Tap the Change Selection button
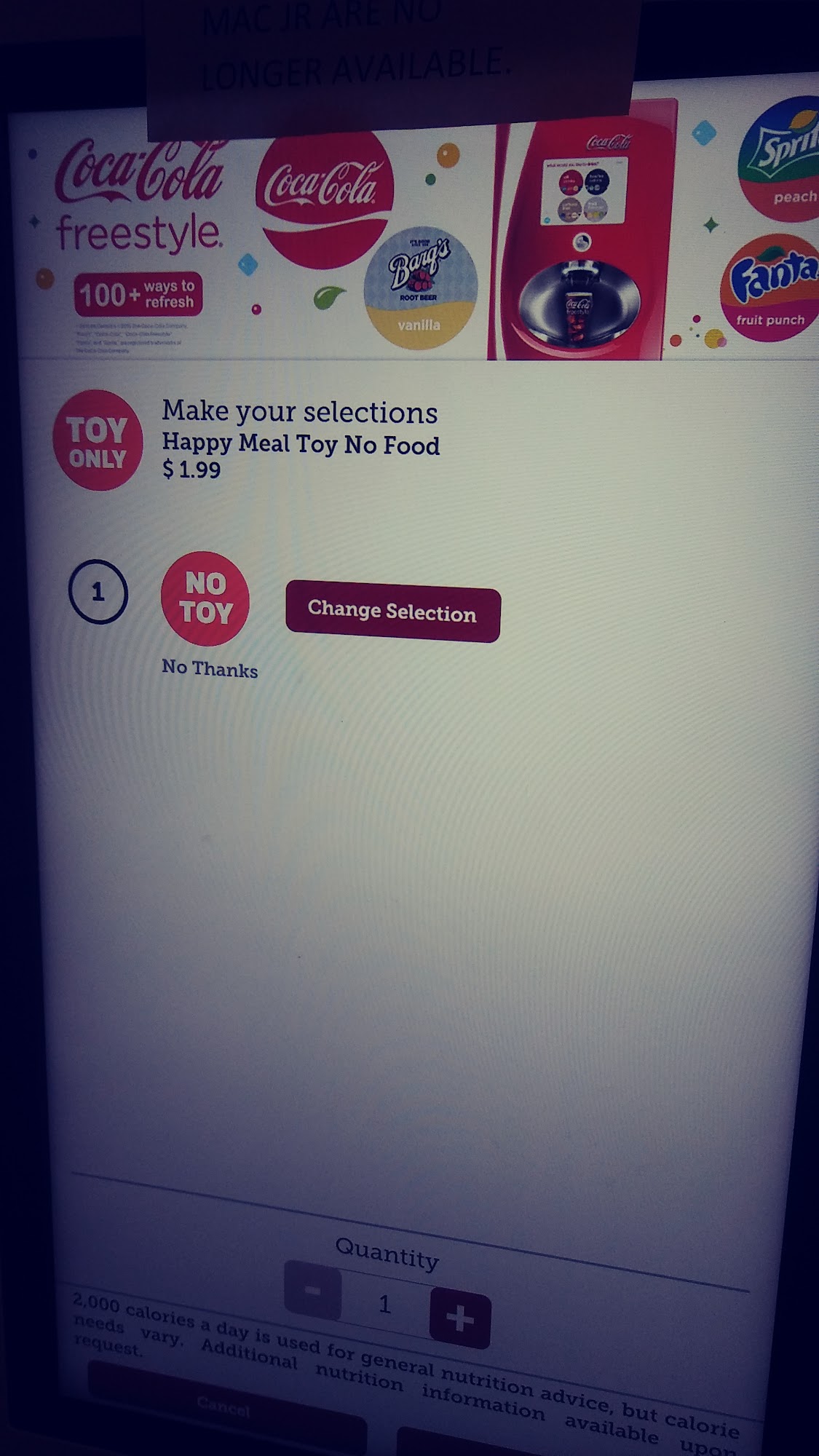This screenshot has width=819, height=1456. (392, 612)
